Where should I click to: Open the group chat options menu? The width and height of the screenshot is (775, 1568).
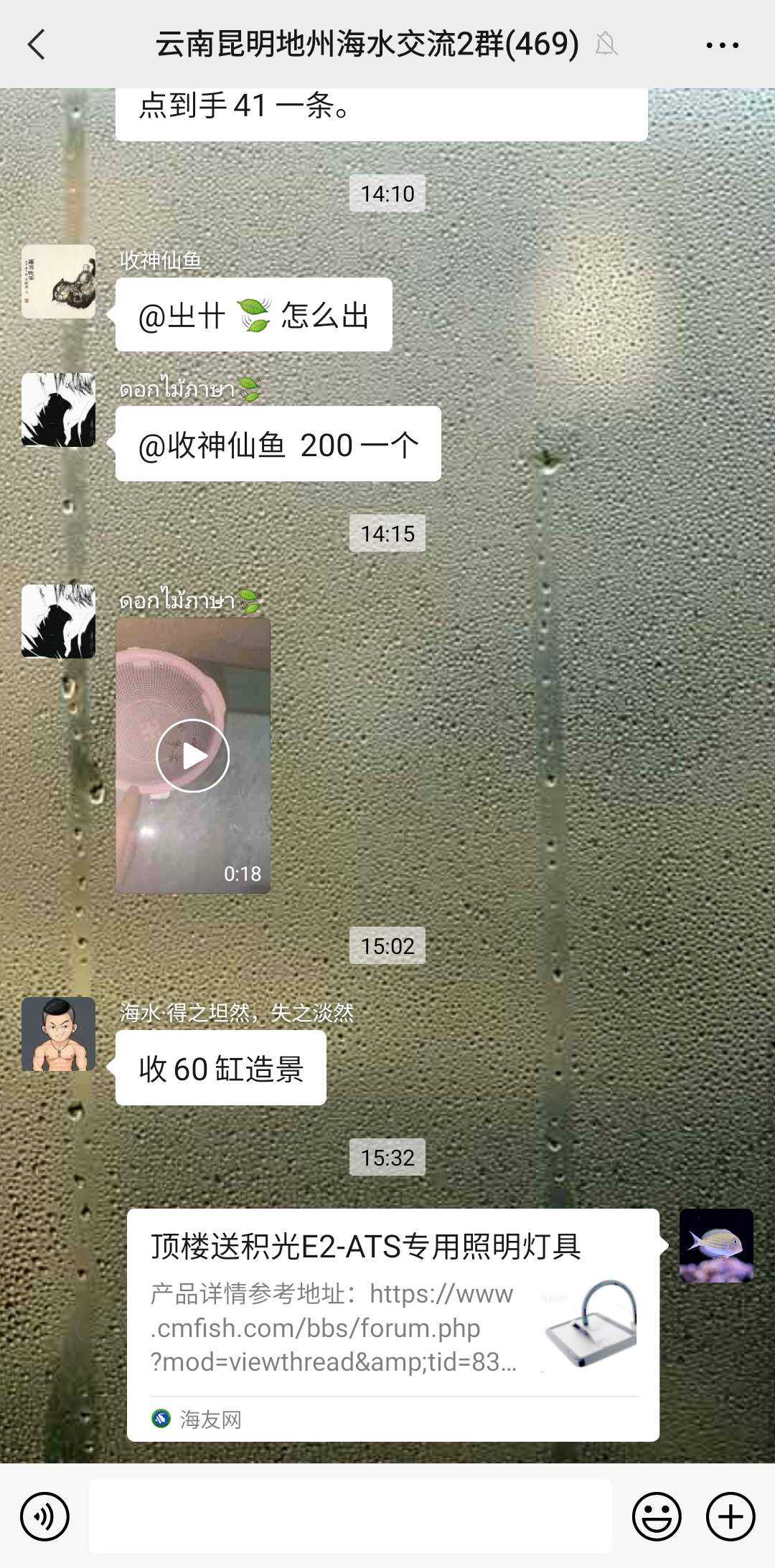pyautogui.click(x=722, y=44)
